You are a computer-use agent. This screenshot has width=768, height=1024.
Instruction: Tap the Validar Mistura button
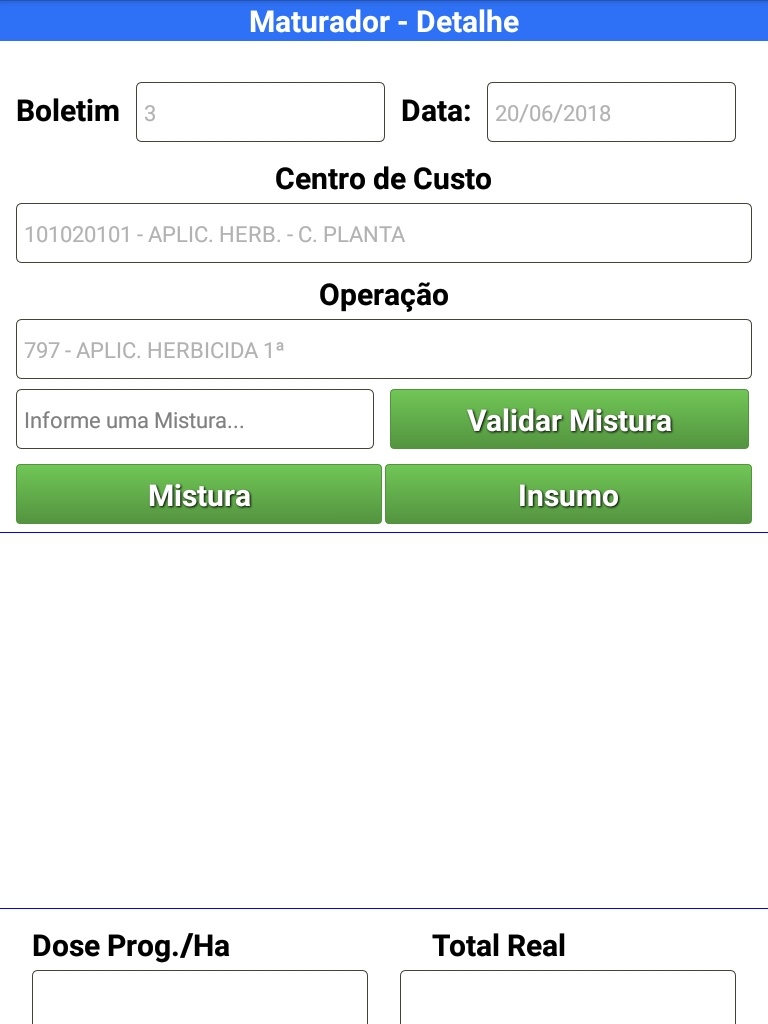[569, 420]
